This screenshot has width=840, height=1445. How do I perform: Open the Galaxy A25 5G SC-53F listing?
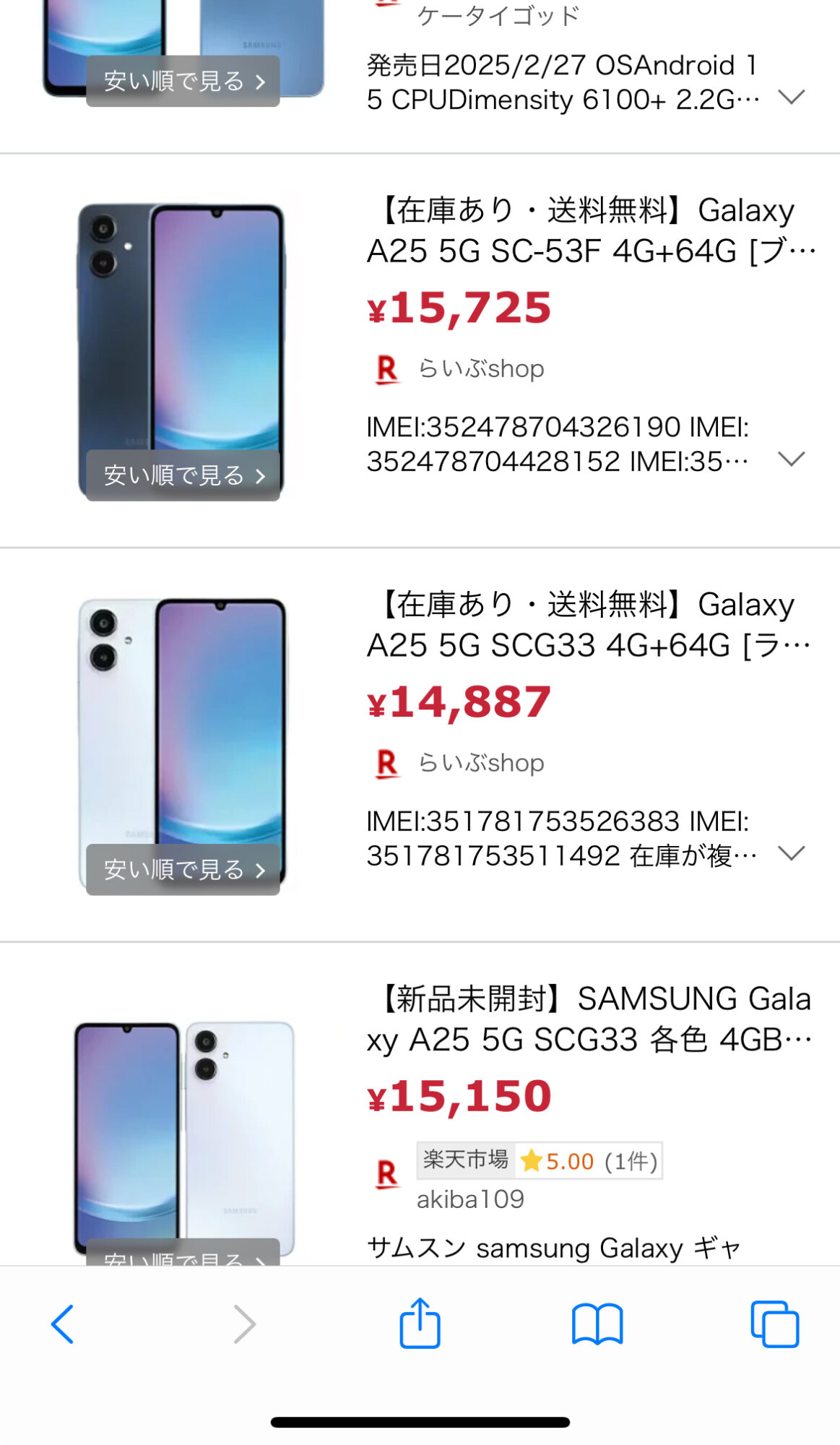coord(589,230)
